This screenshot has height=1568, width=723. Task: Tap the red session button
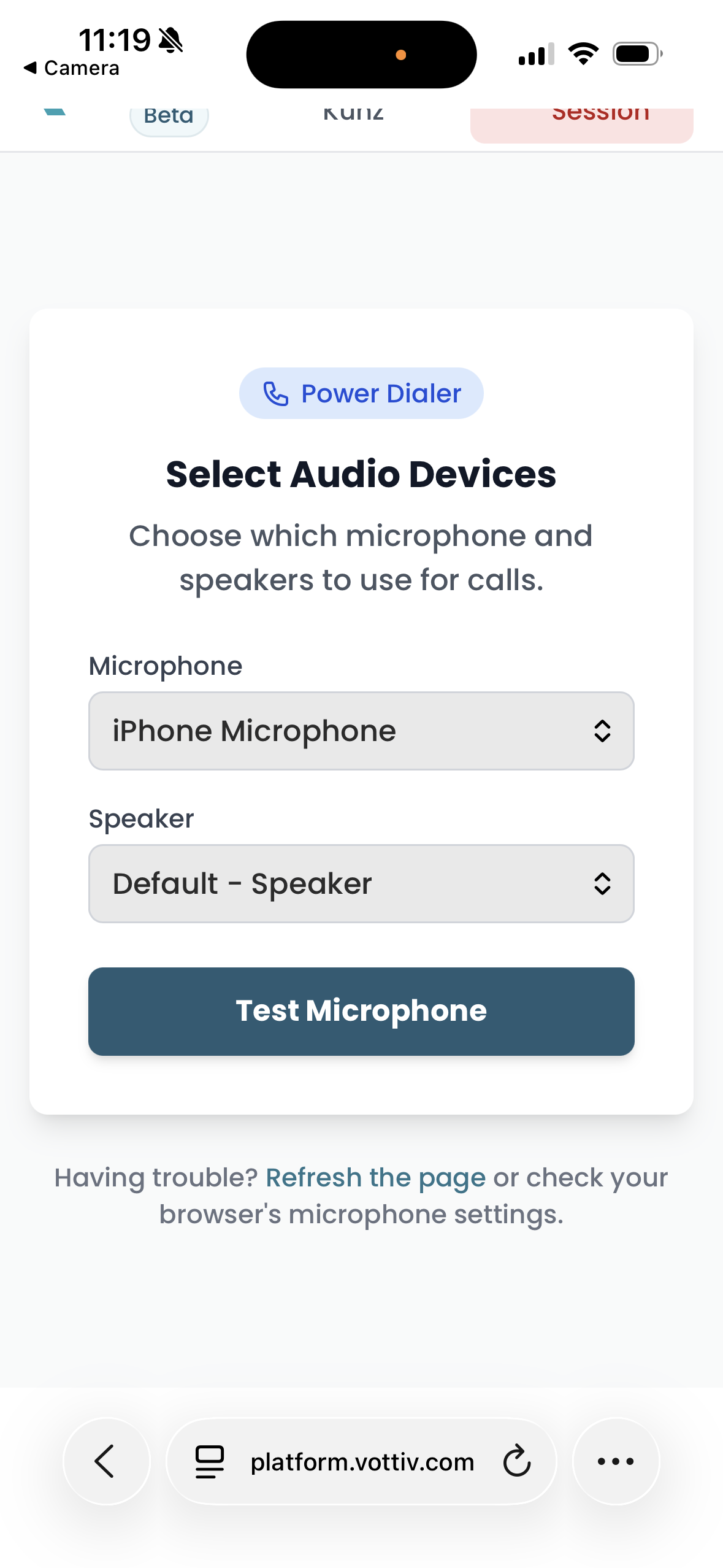581,124
